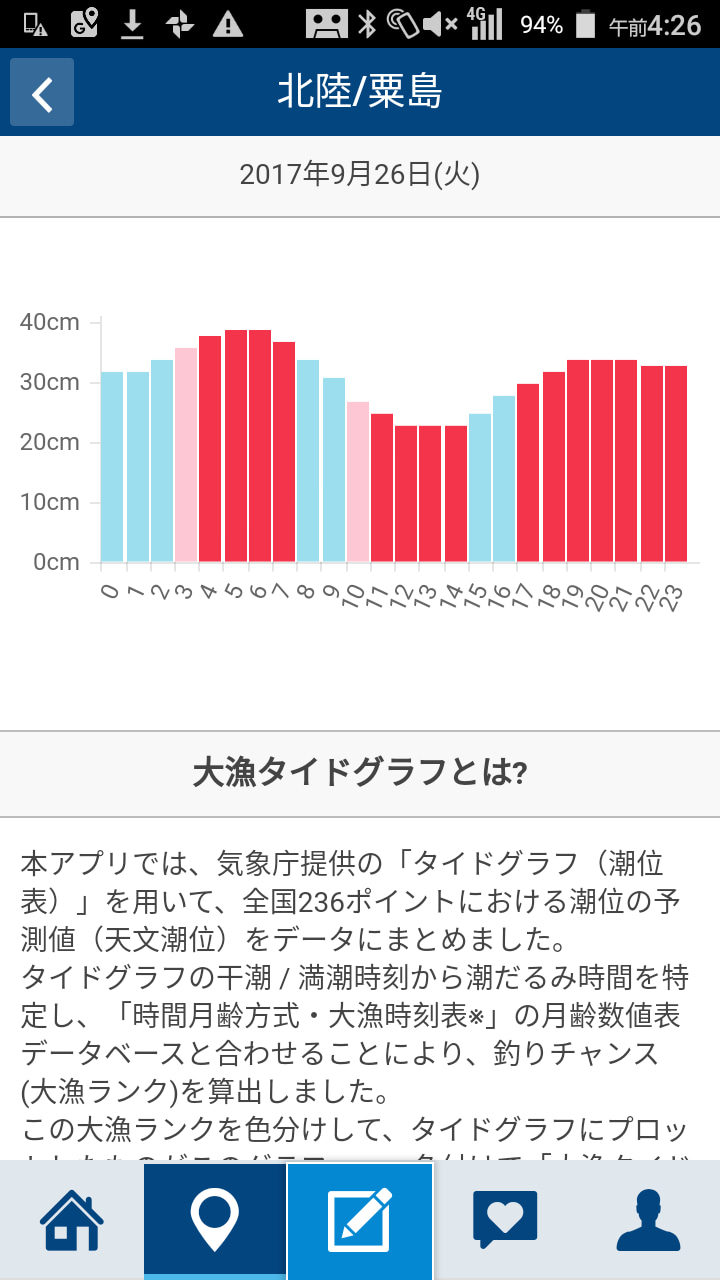Screen dimensions: 720x1280
Task: Open the user profile tab
Action: [648, 1220]
